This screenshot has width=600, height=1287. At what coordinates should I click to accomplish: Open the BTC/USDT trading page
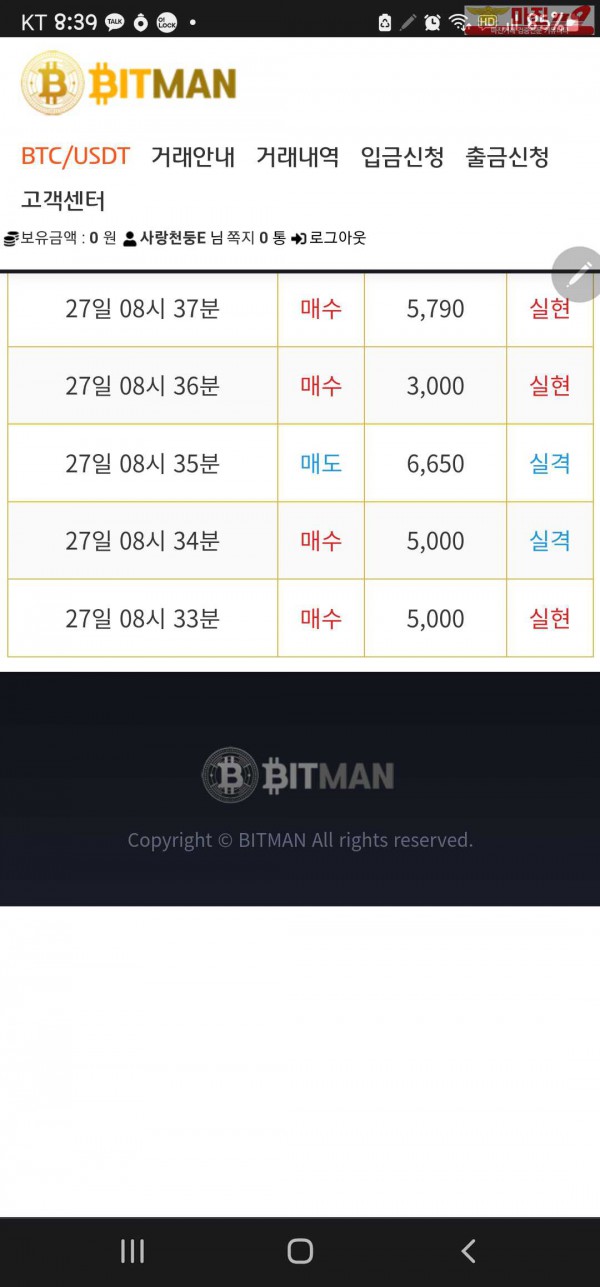point(75,157)
